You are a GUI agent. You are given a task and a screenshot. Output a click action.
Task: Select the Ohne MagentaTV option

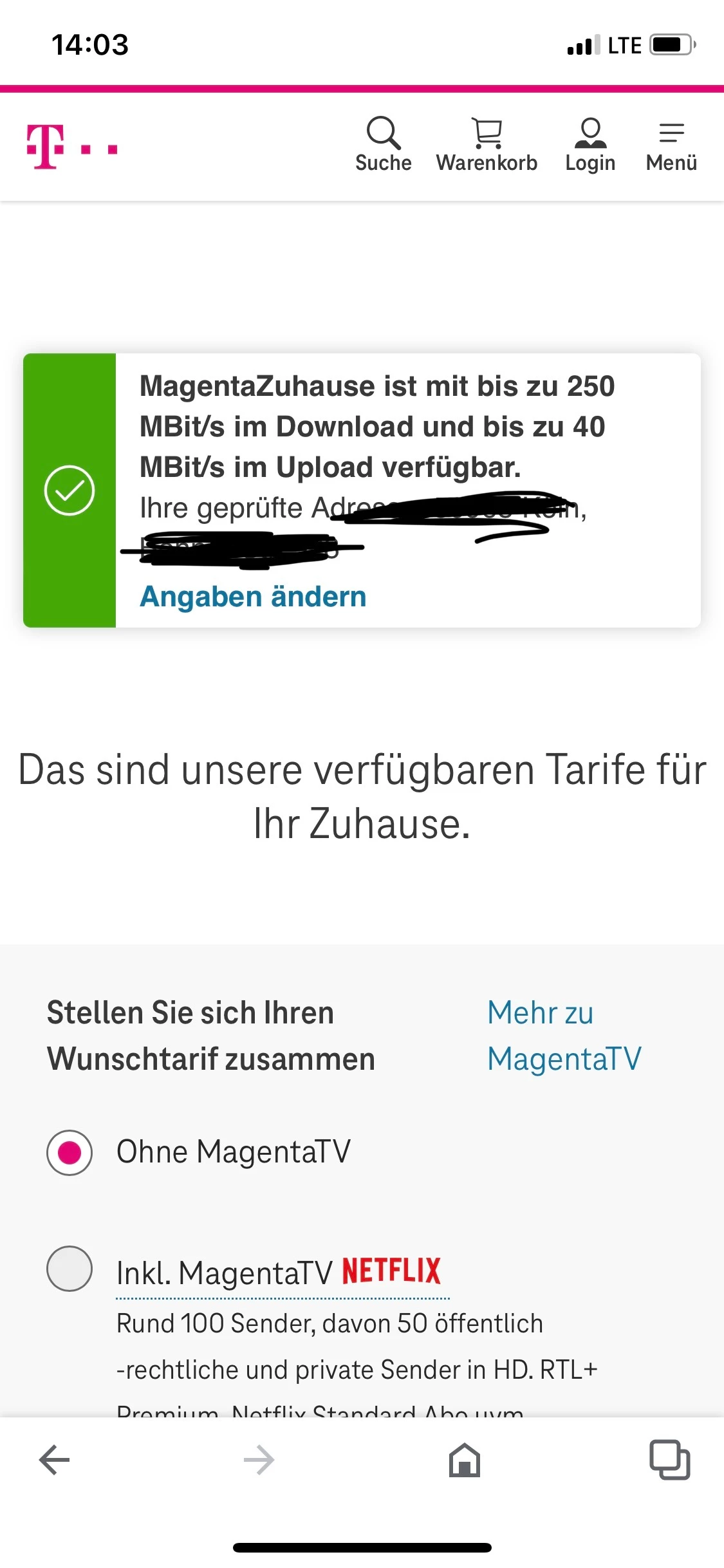pyautogui.click(x=70, y=1152)
